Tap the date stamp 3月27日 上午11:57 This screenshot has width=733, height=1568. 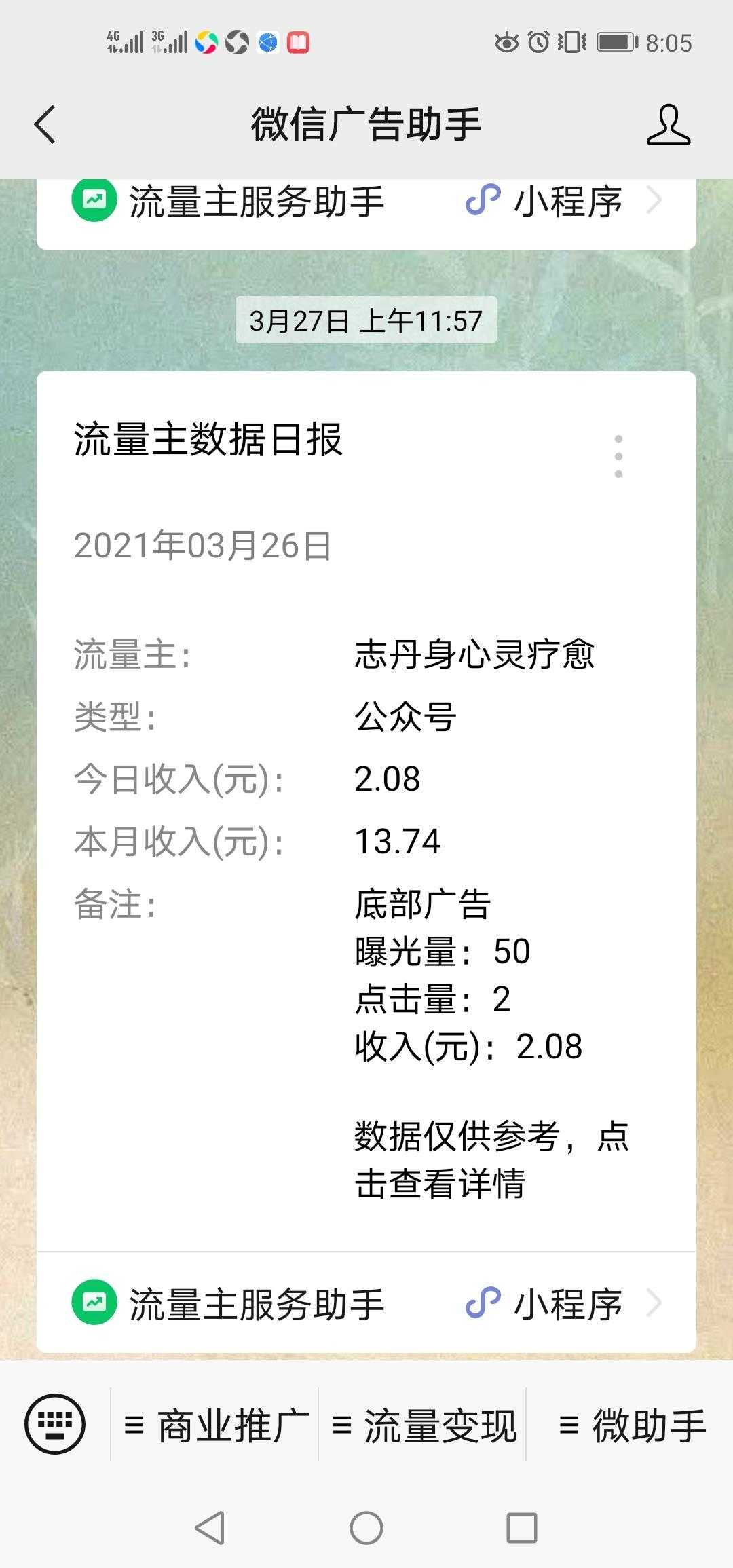click(366, 321)
